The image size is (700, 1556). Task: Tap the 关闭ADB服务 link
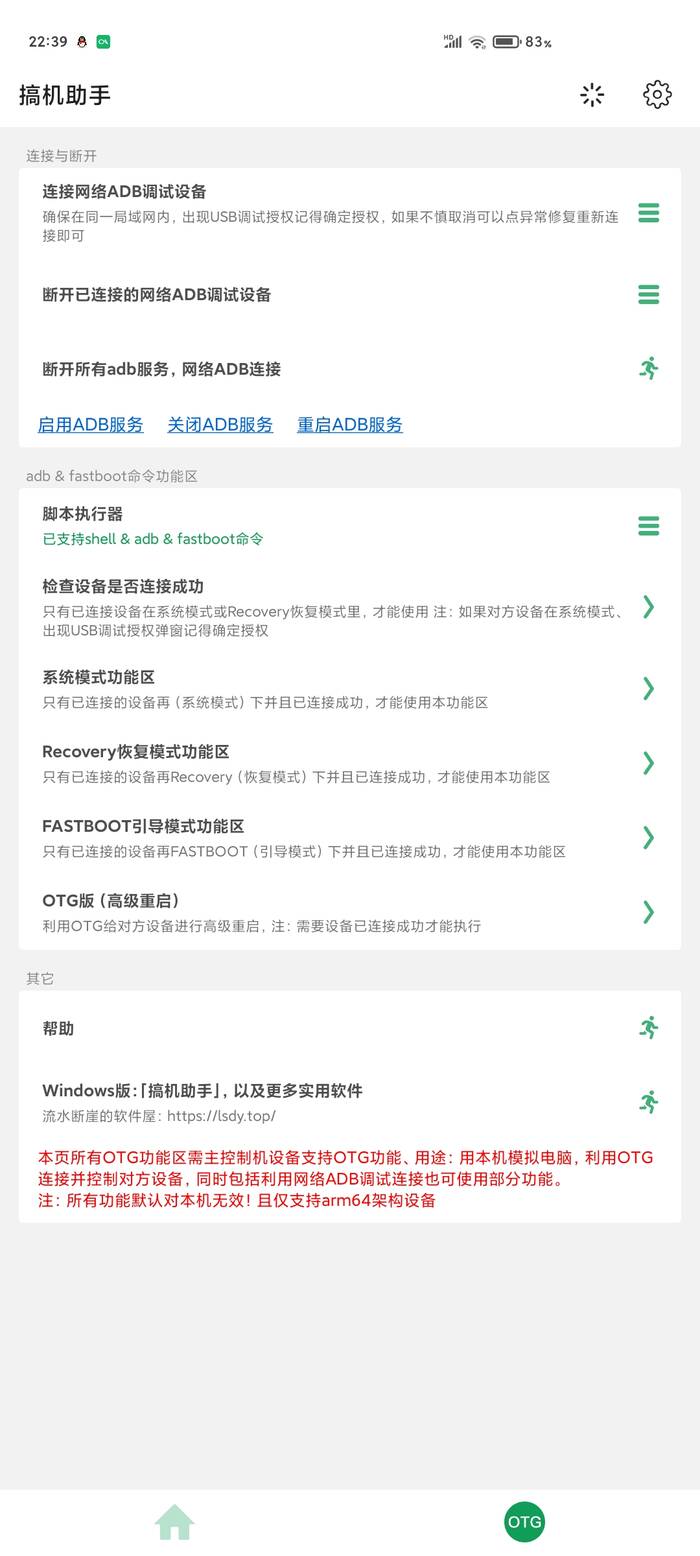220,425
